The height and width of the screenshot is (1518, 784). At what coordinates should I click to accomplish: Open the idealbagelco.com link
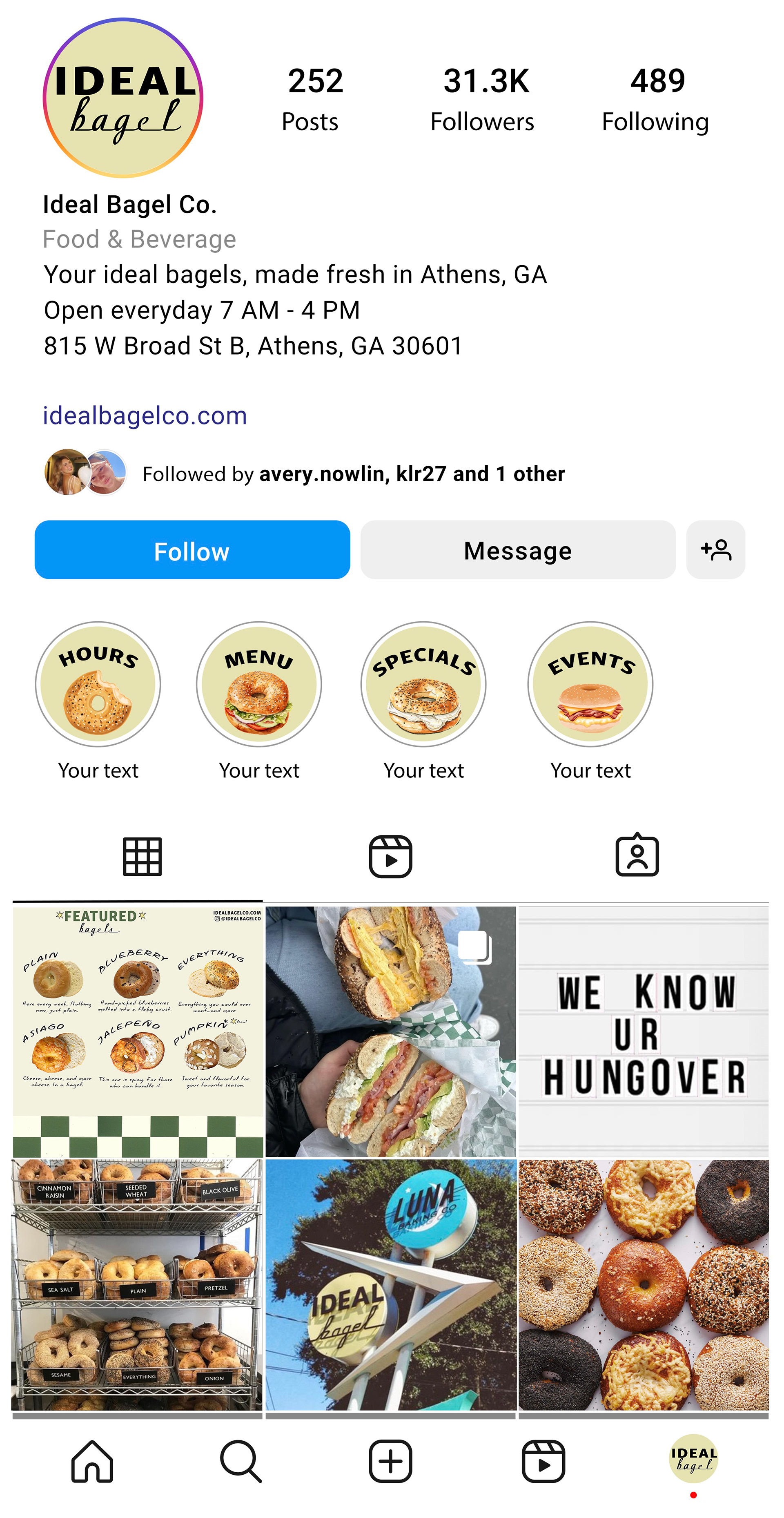click(145, 415)
